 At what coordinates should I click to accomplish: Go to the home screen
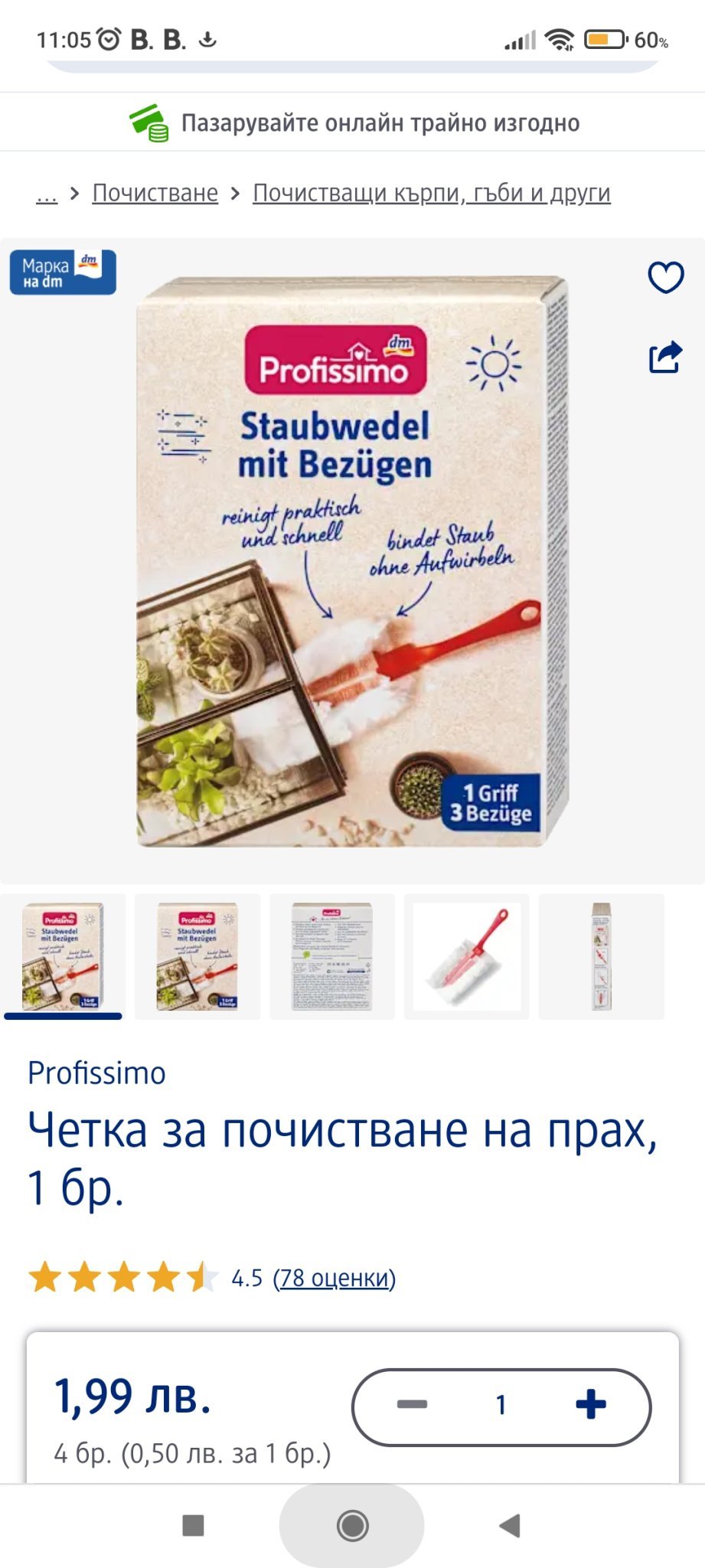pos(352,1526)
